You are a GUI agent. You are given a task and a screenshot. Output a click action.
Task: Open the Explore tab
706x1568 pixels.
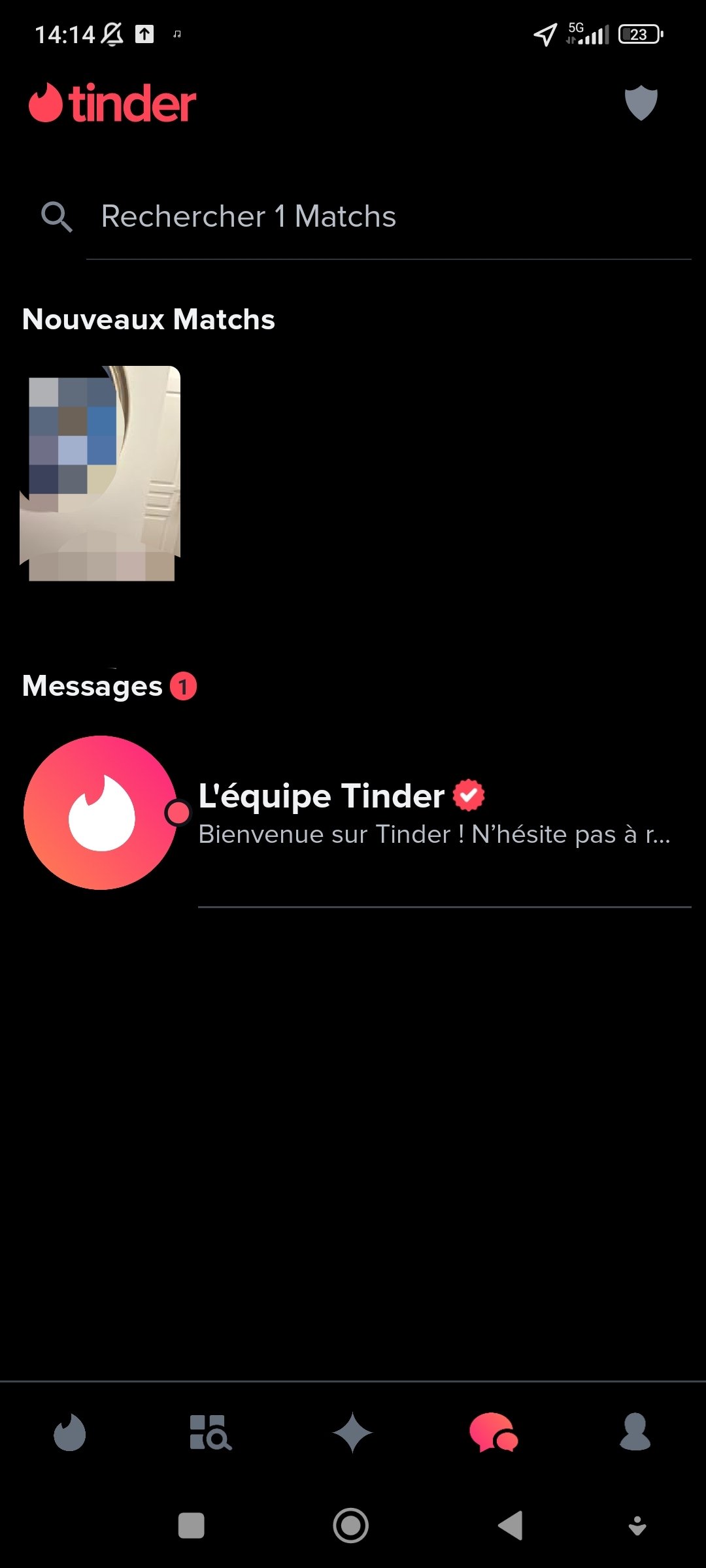[x=210, y=1432]
